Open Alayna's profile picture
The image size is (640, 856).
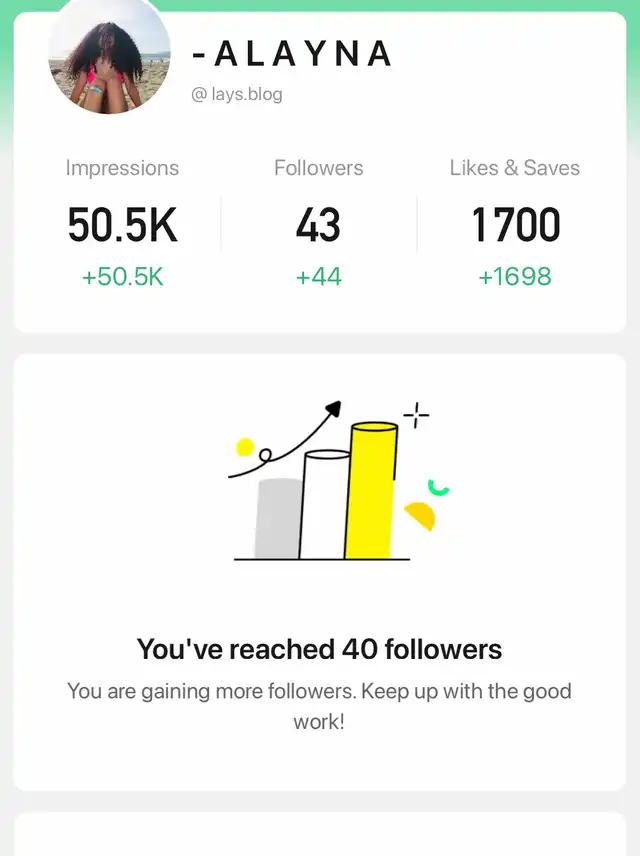[108, 58]
